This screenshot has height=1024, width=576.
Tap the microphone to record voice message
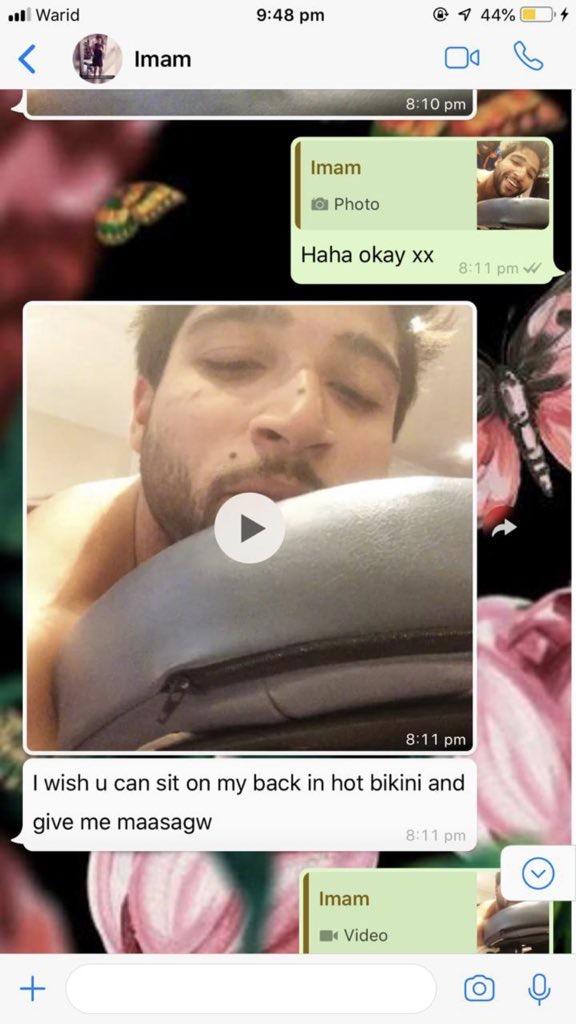(x=539, y=988)
